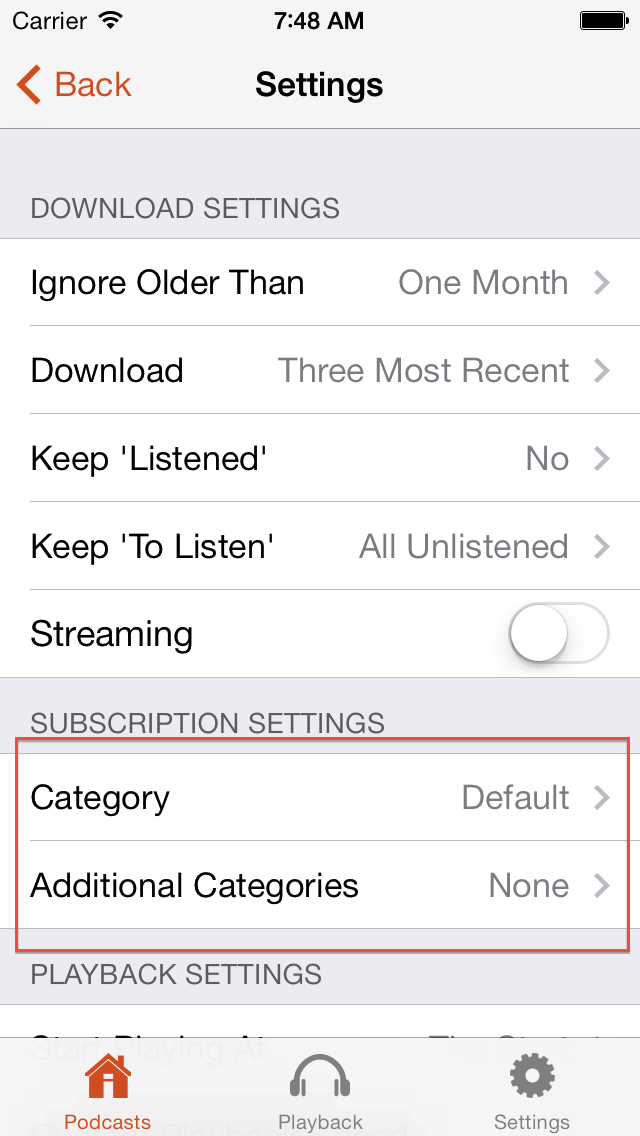Open Additional Categories
Screen dimensions: 640x1136
point(320,885)
